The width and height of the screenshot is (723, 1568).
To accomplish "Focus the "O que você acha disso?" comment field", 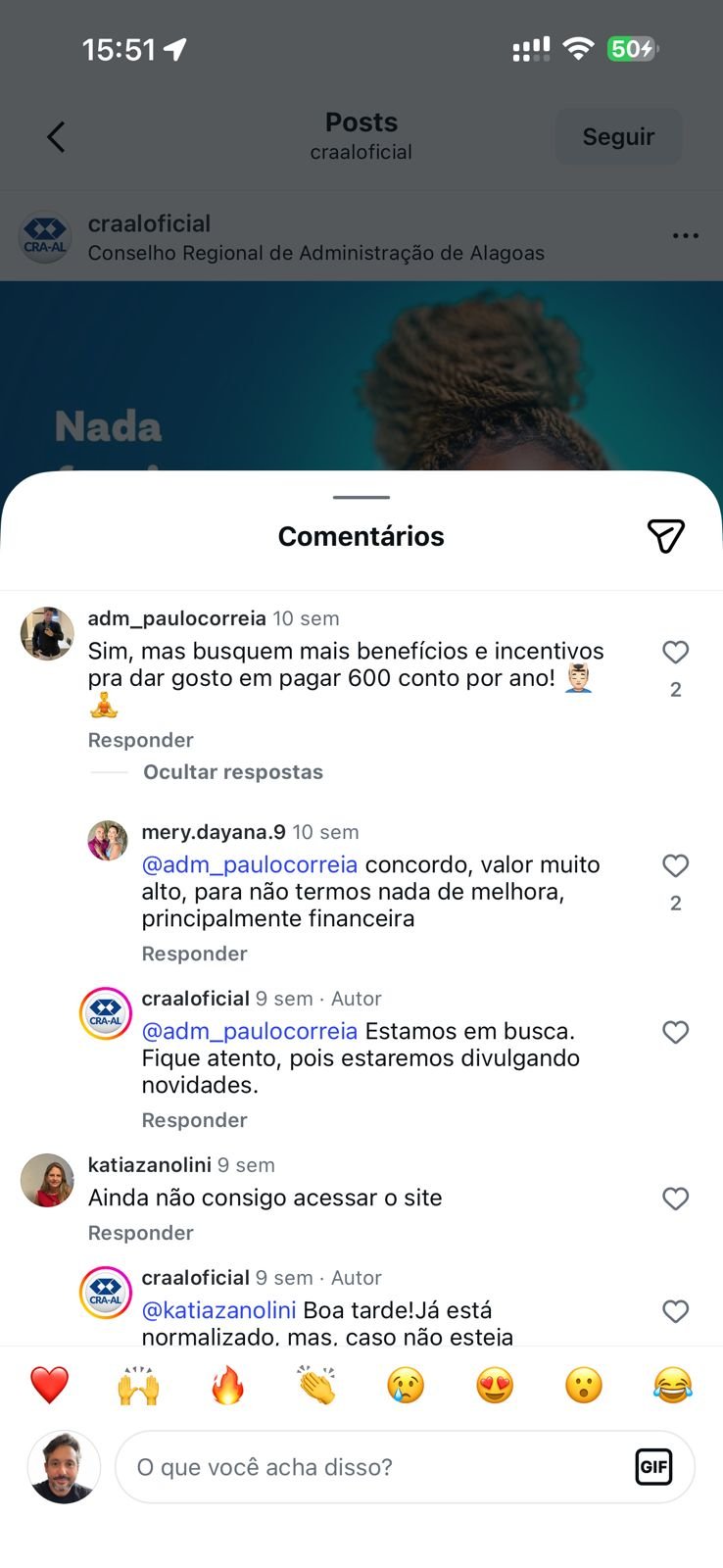I will [x=372, y=1467].
